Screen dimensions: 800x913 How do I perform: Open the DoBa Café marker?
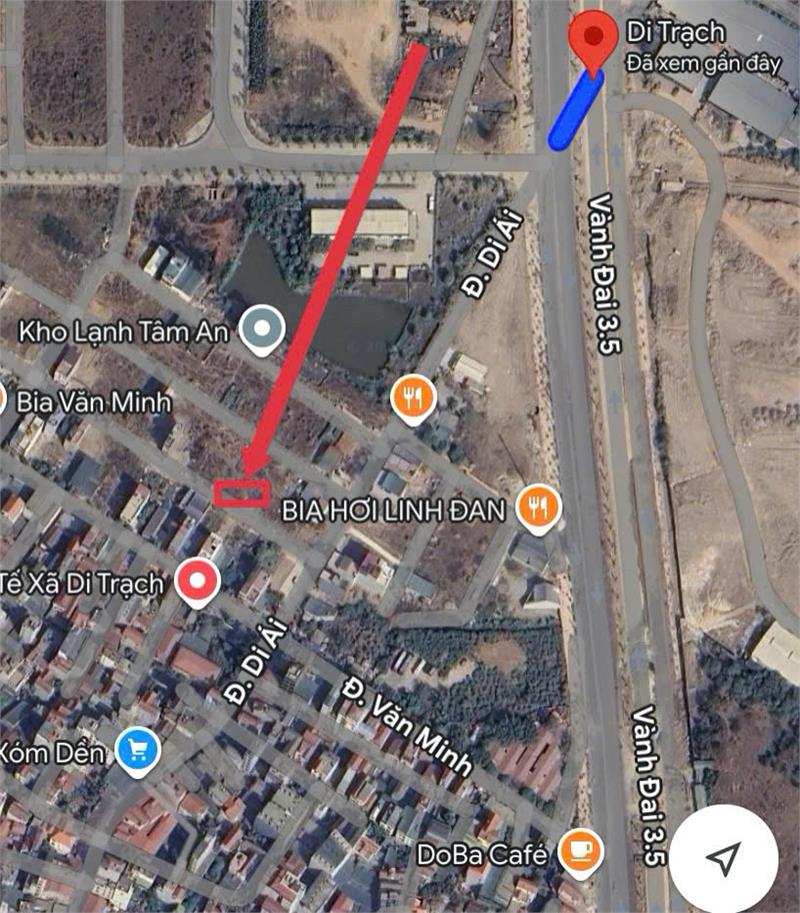(579, 851)
